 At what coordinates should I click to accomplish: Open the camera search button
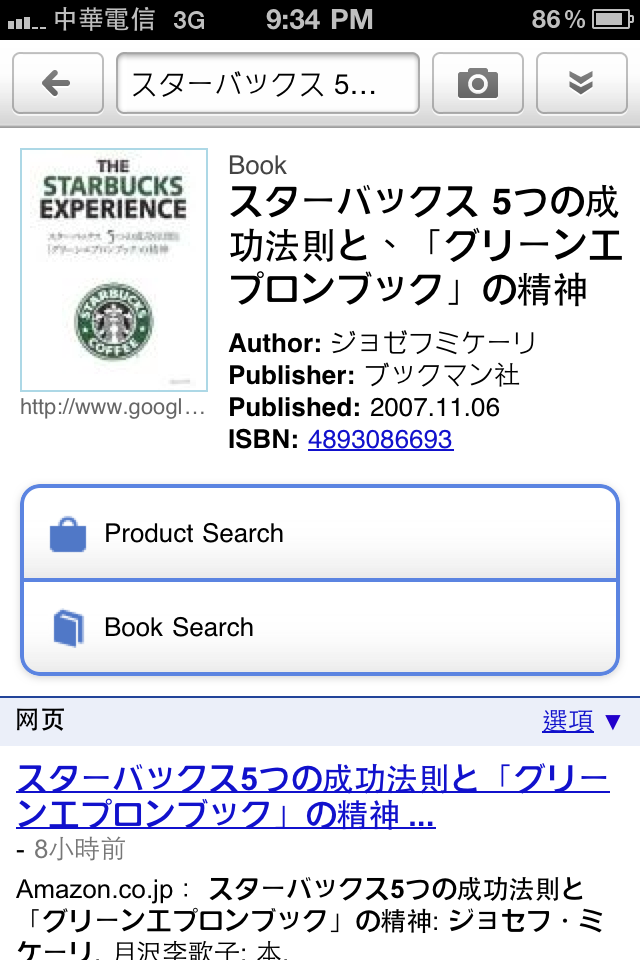point(478,83)
